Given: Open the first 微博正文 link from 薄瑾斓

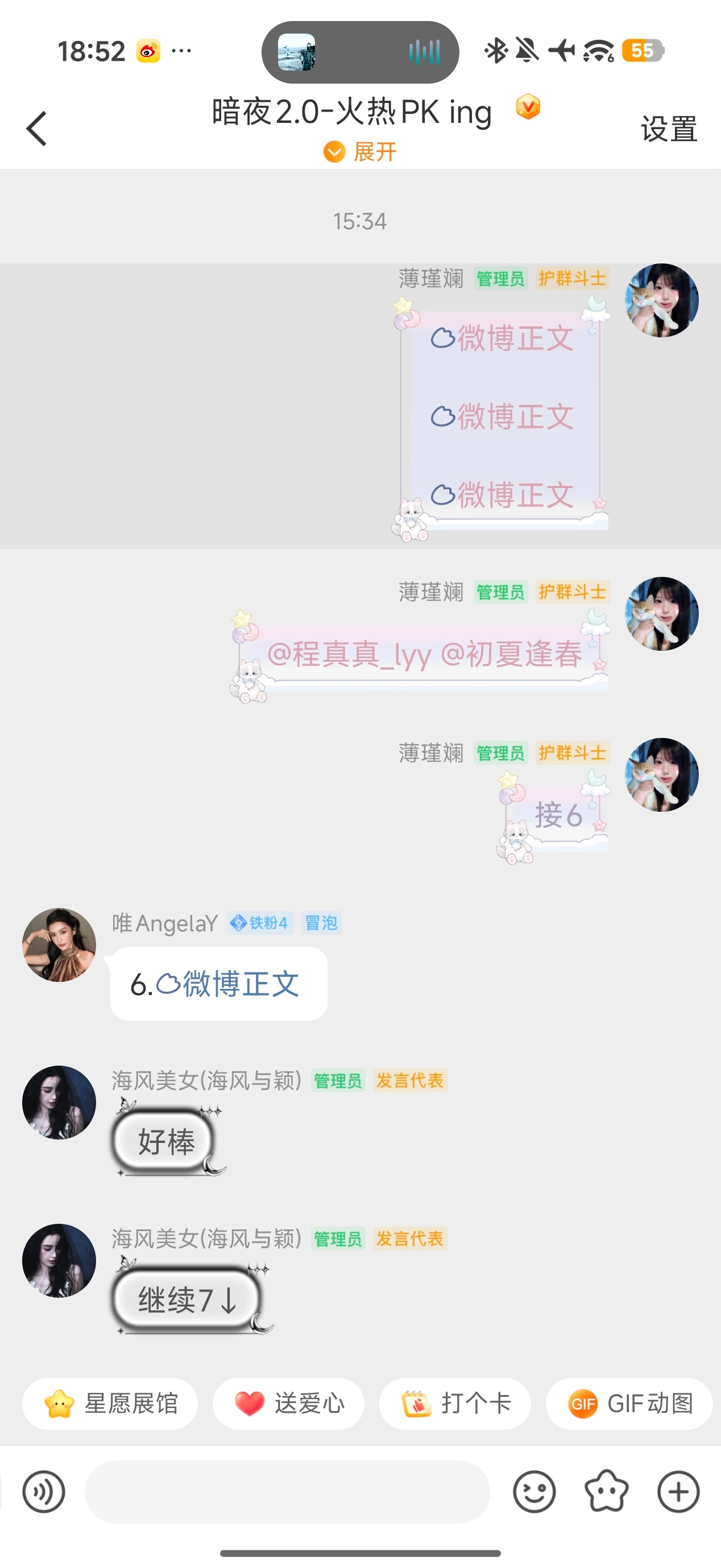Looking at the screenshot, I should 502,339.
